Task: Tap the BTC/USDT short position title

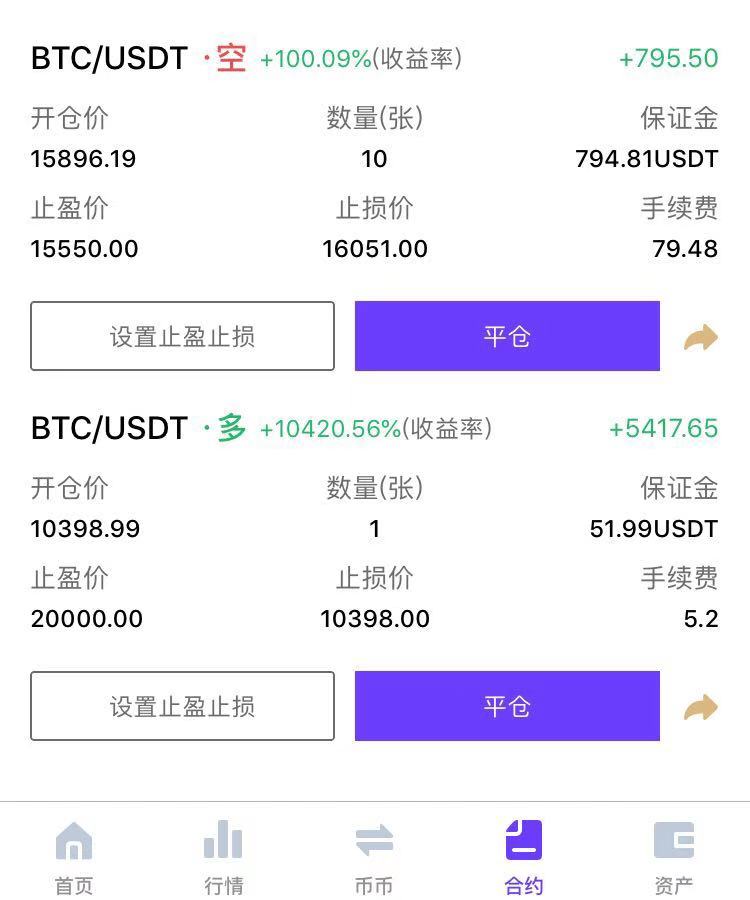Action: pos(110,58)
